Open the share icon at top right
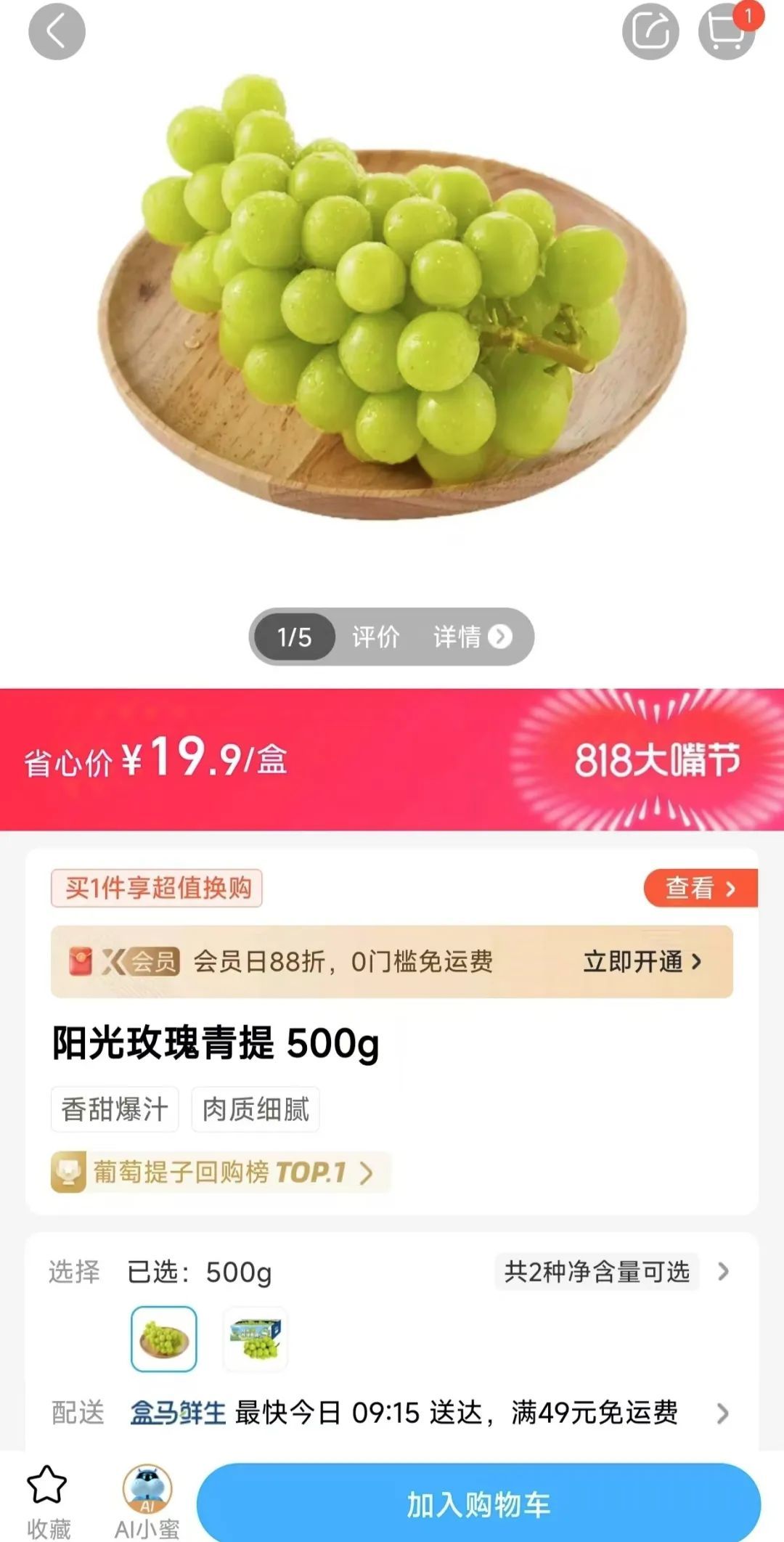The width and height of the screenshot is (784, 1542). coord(650,31)
